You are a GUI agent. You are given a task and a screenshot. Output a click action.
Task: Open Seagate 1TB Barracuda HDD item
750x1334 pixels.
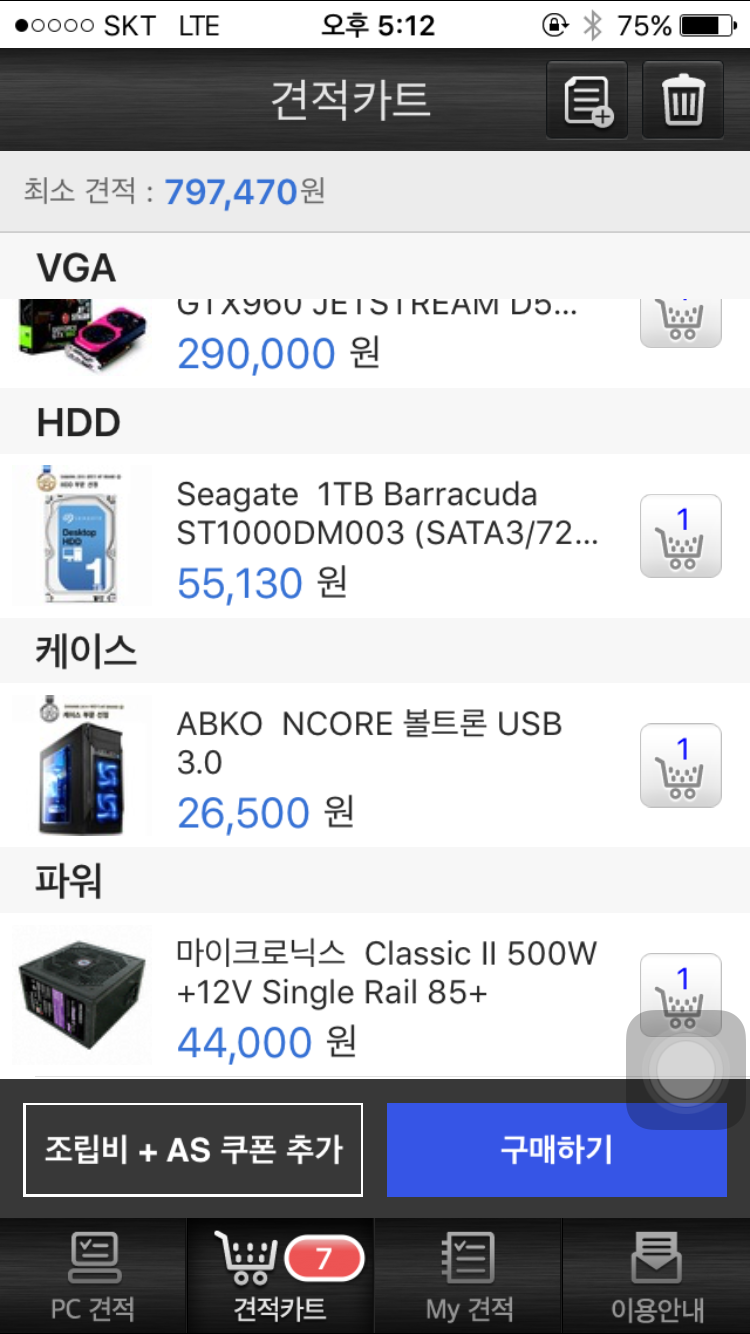click(387, 514)
